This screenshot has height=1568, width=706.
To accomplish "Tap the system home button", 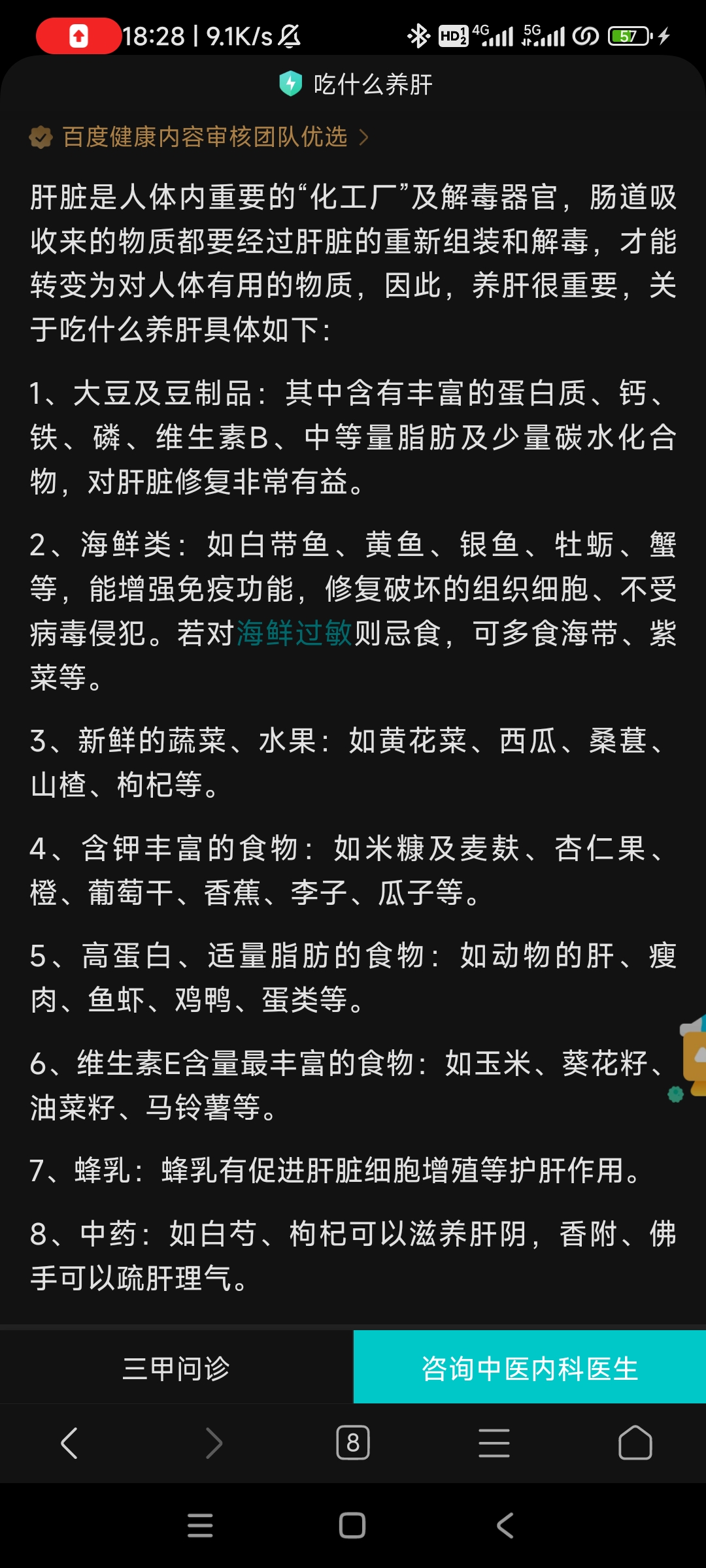I will point(352,1526).
